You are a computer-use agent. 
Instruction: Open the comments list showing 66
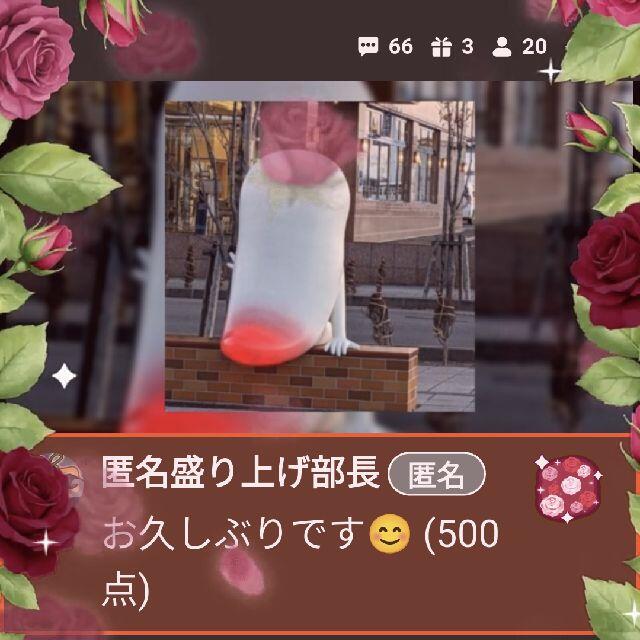point(385,47)
